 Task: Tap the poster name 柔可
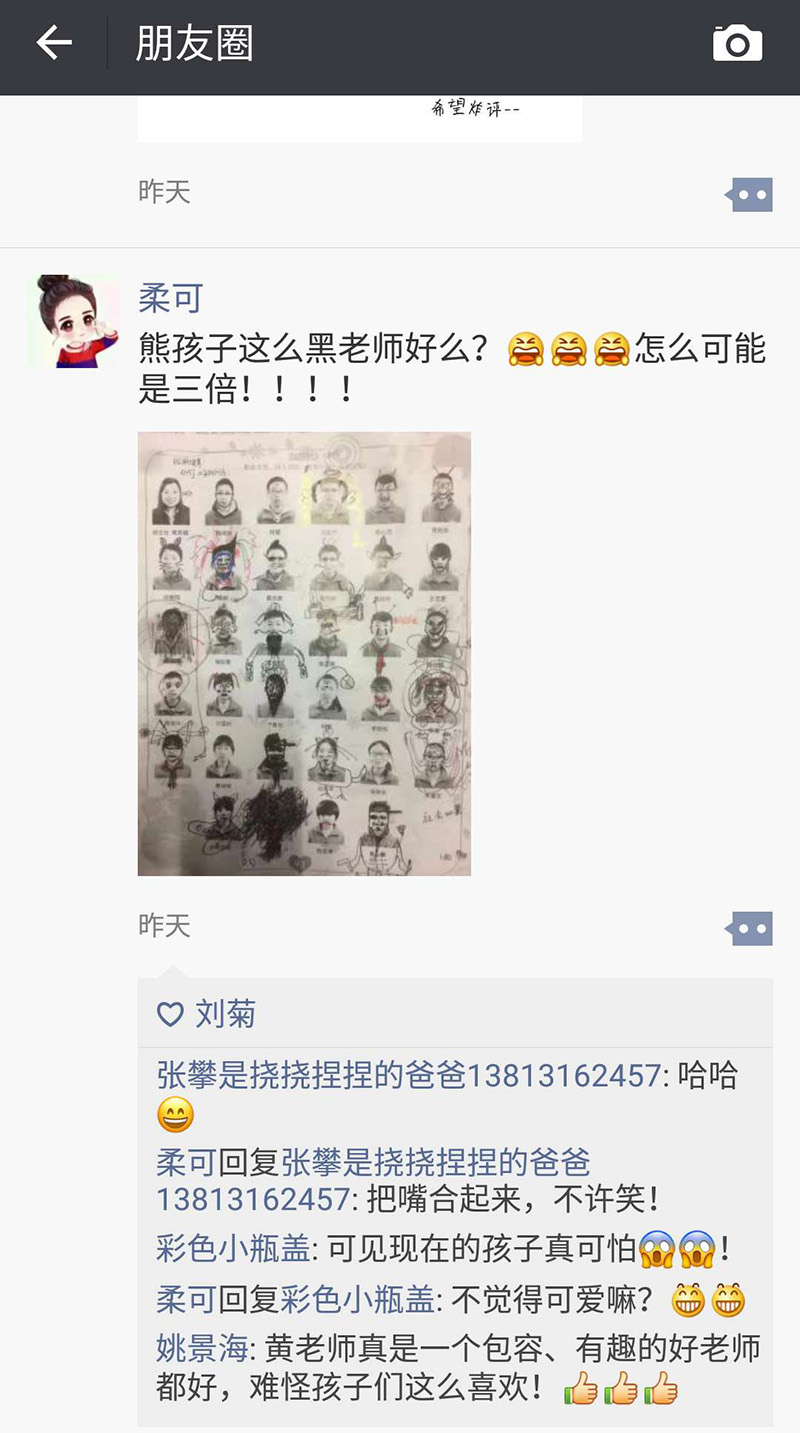point(170,298)
